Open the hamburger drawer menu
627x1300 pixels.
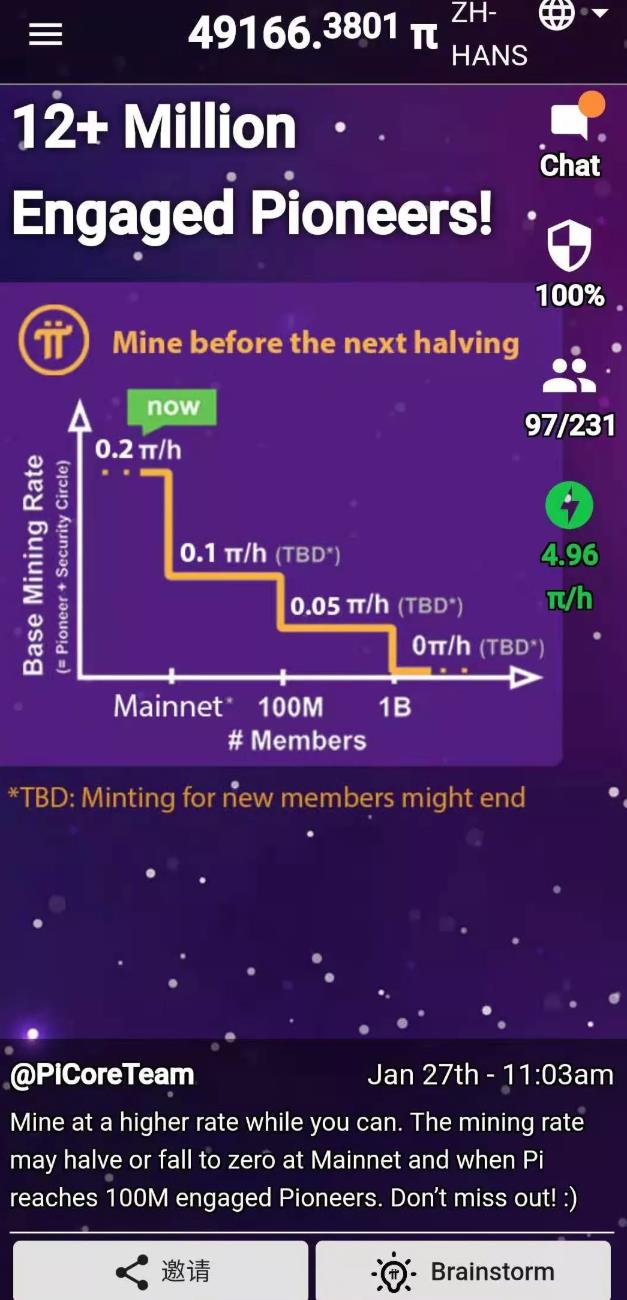click(x=45, y=35)
